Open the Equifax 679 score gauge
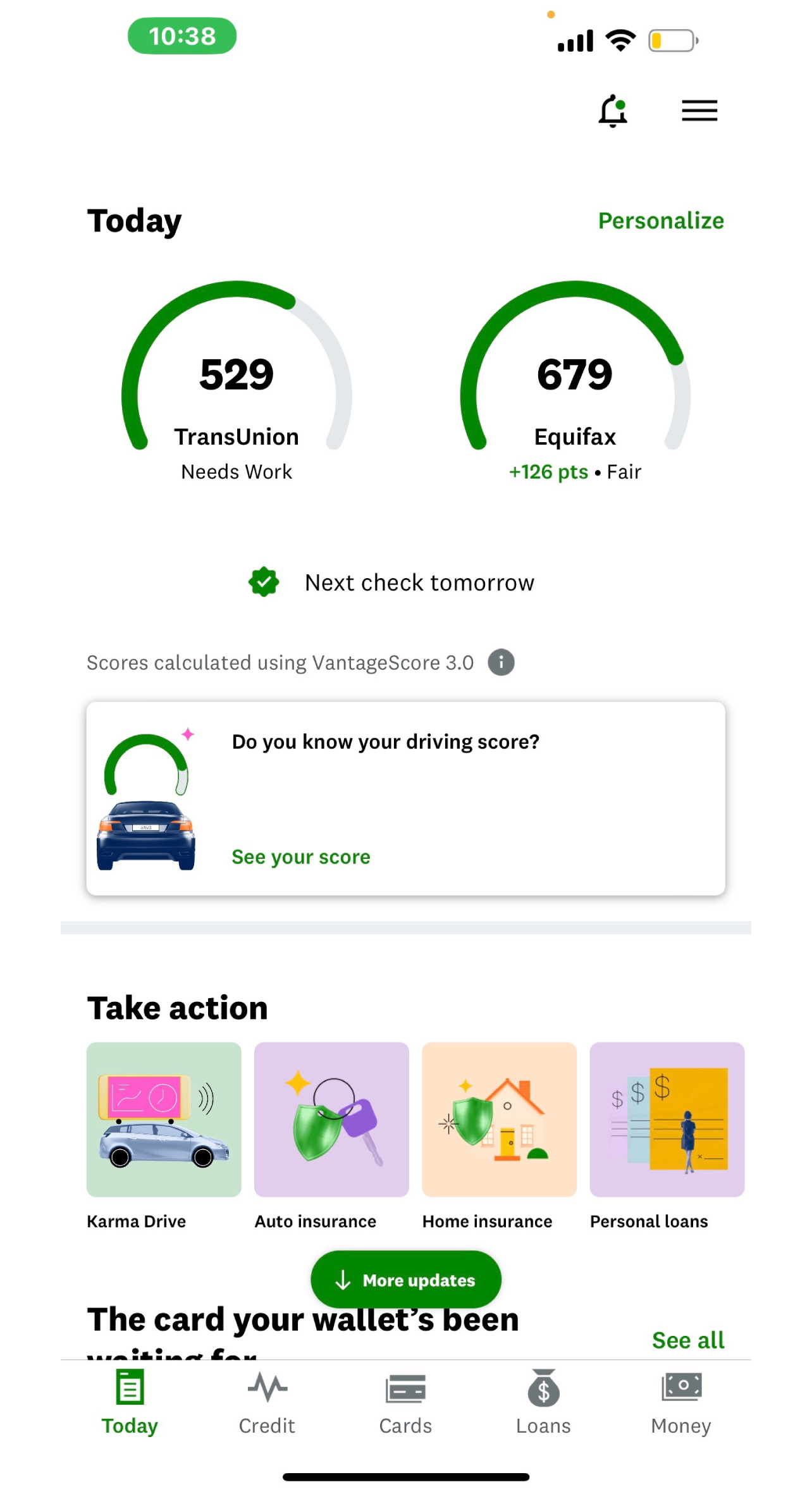Viewport: 812px width, 1494px height. click(x=575, y=380)
